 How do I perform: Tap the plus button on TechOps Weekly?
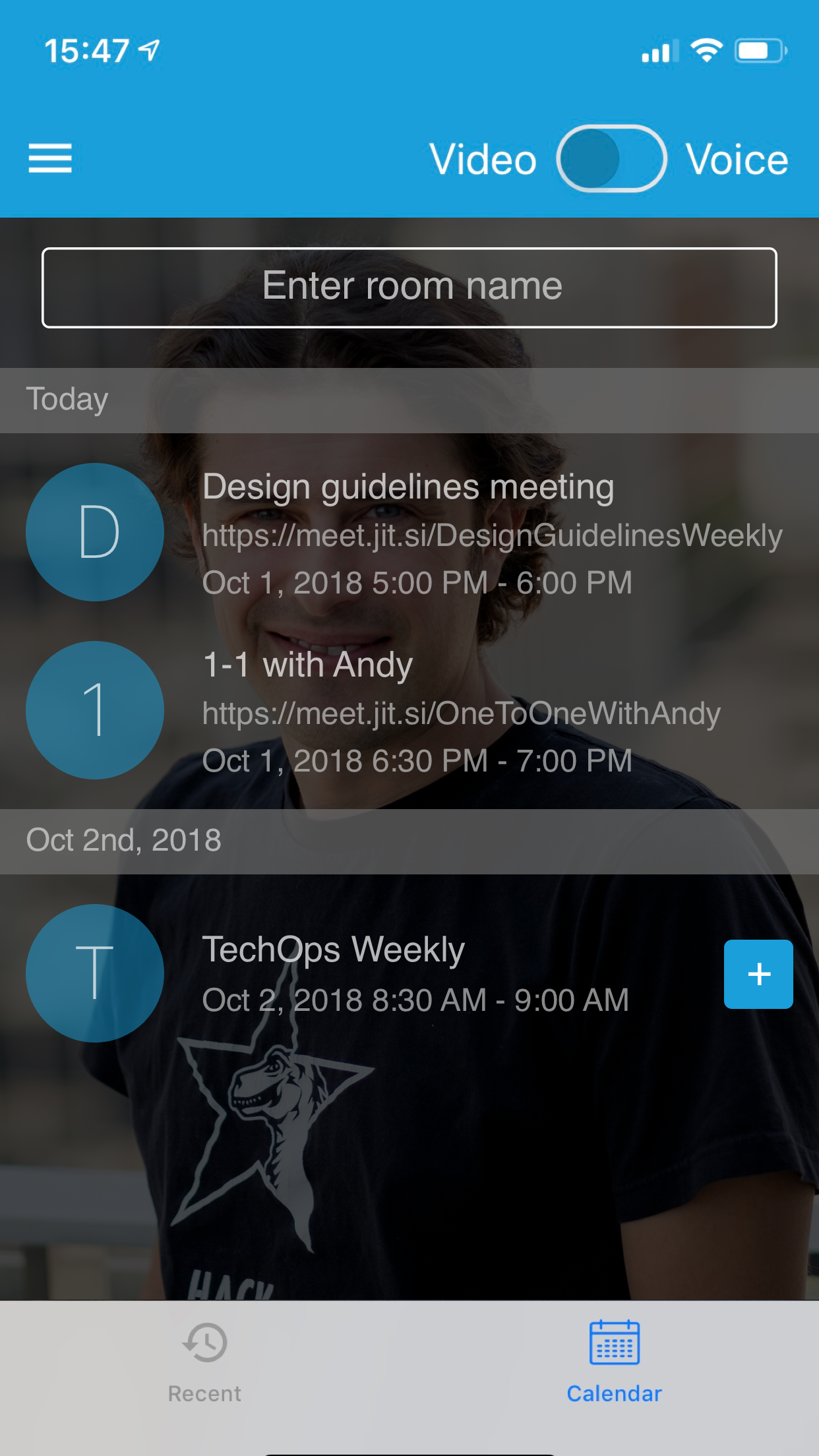tap(758, 974)
